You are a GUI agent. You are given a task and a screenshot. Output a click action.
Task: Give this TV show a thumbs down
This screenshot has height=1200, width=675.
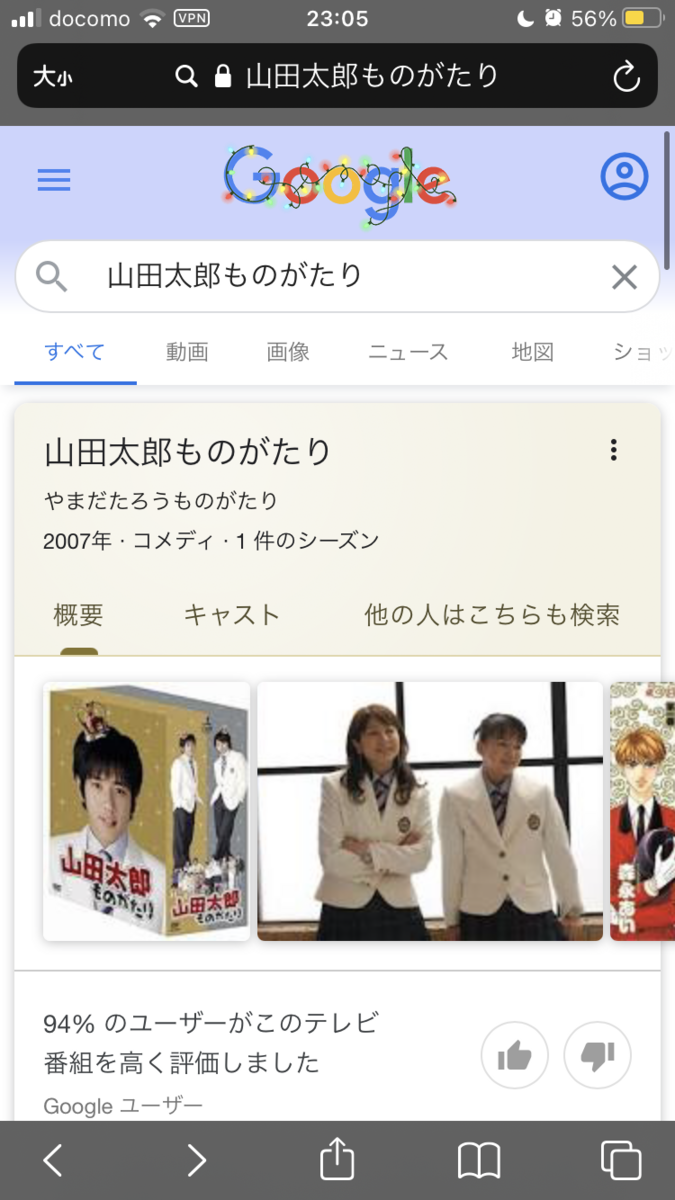pos(597,1054)
